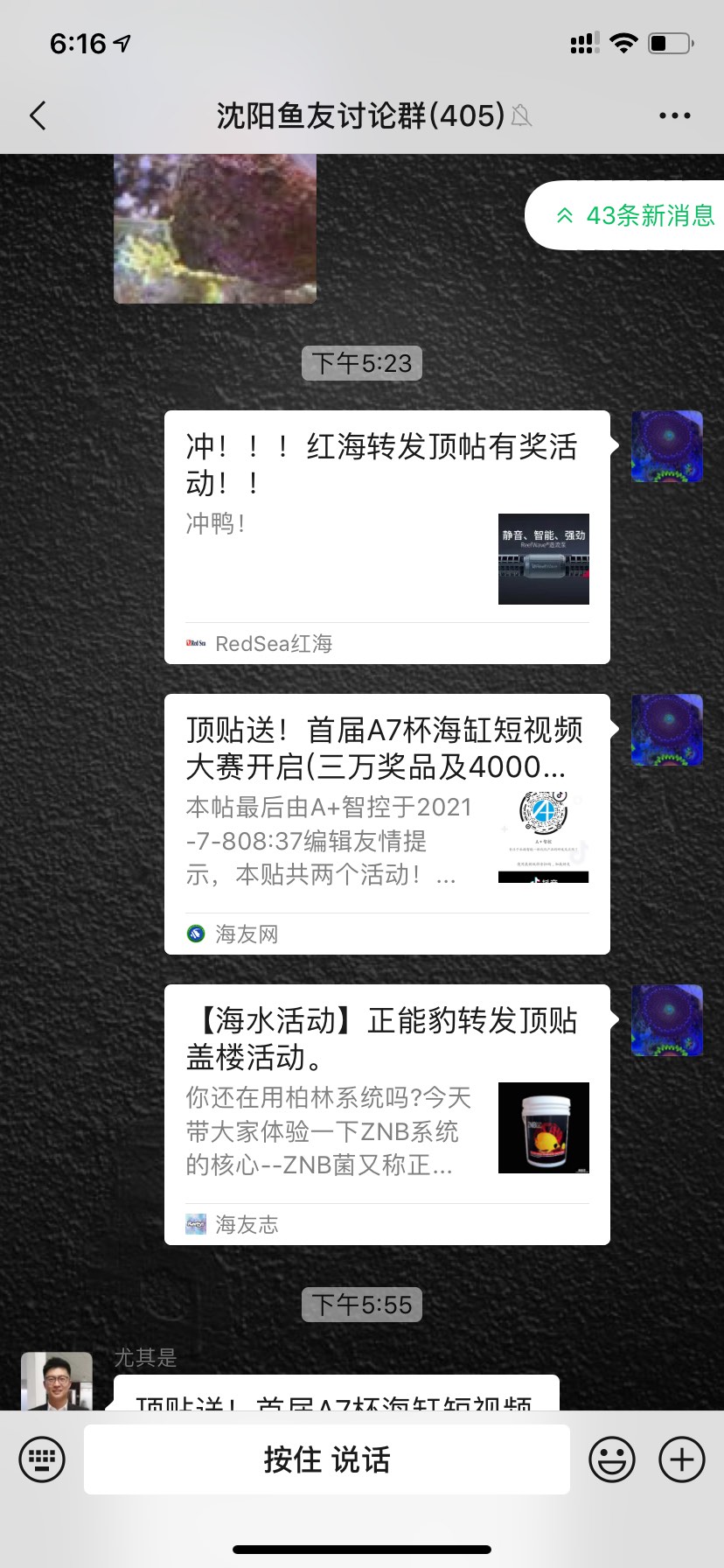The height and width of the screenshot is (1568, 724).
Task: Open the 海友网 A7杯 video contest card
Action: (386, 823)
